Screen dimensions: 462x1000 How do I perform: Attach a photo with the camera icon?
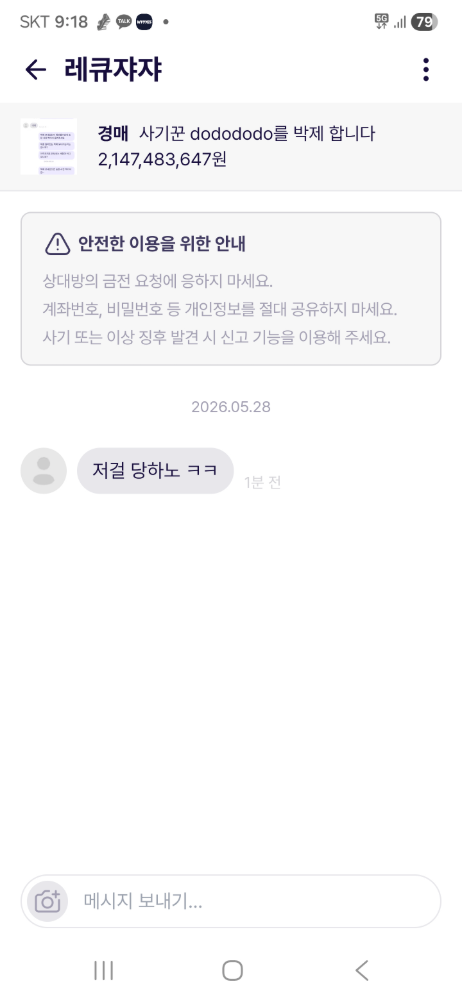[48, 901]
